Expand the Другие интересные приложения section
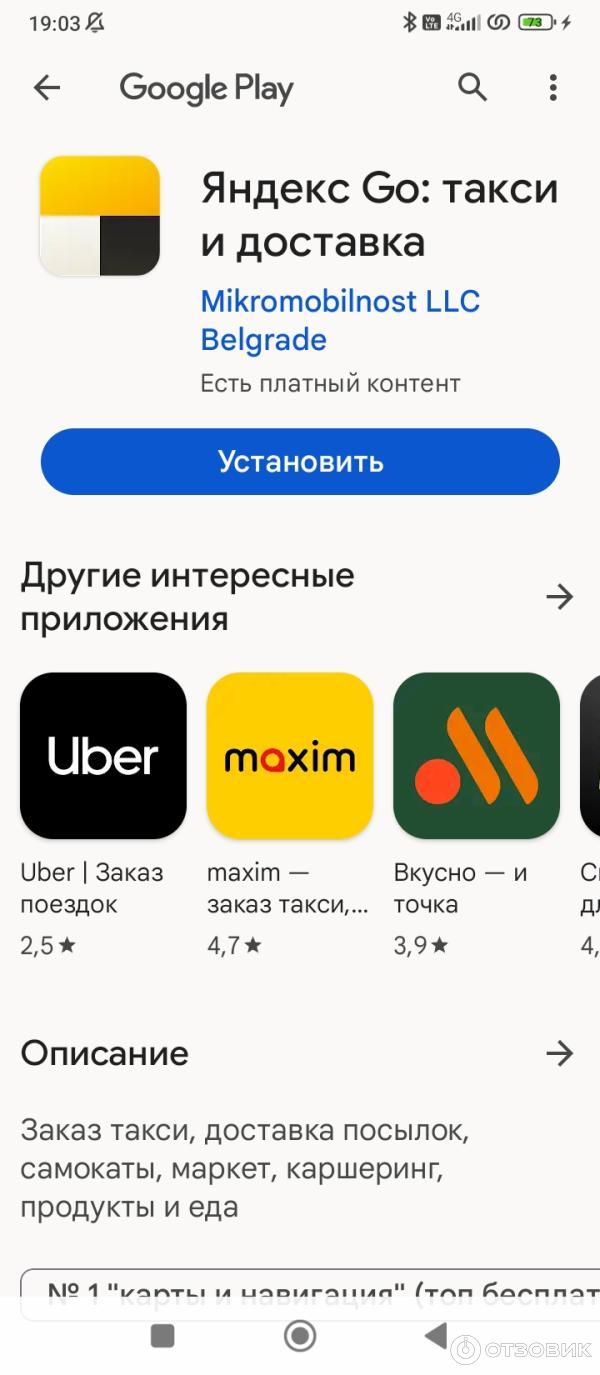 tap(559, 597)
